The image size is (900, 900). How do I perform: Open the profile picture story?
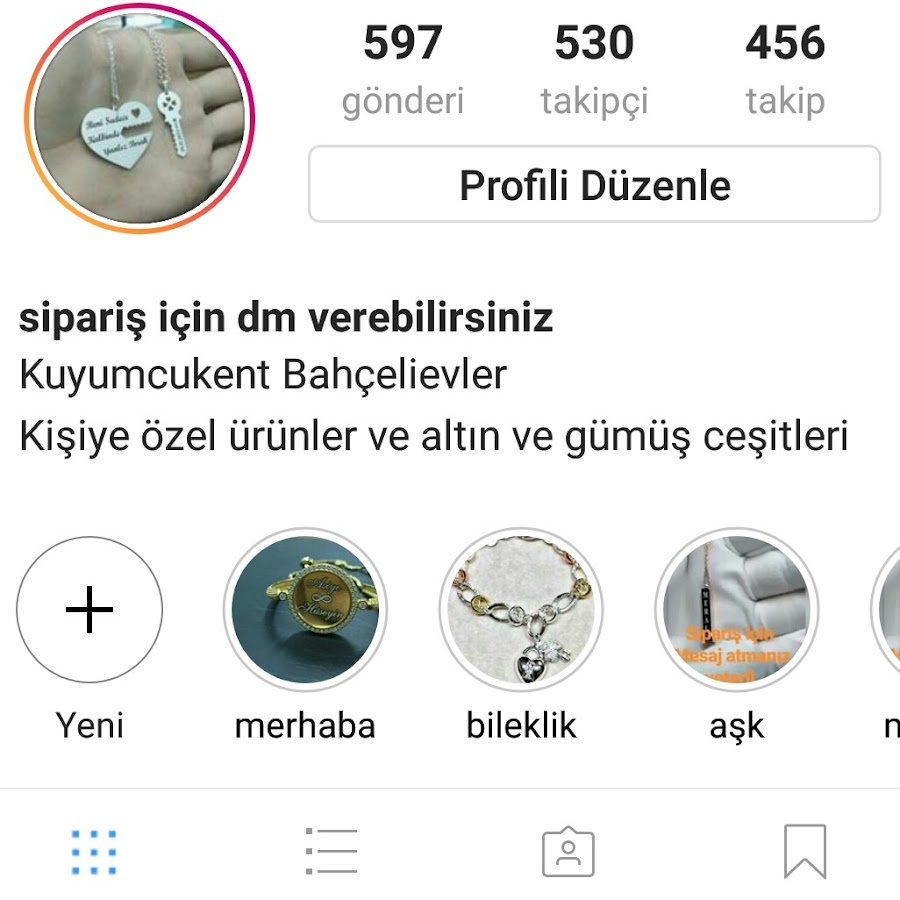click(139, 119)
